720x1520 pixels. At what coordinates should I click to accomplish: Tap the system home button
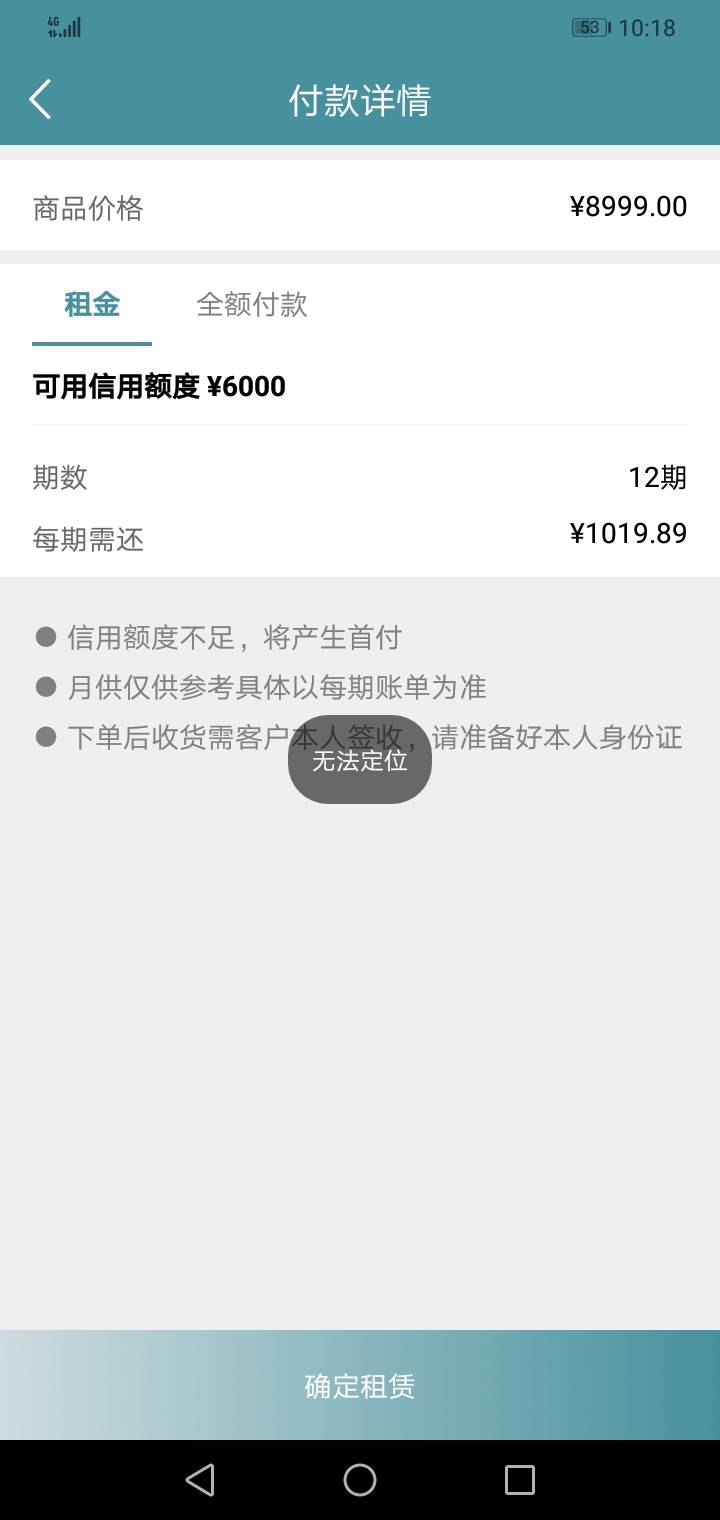(360, 1480)
